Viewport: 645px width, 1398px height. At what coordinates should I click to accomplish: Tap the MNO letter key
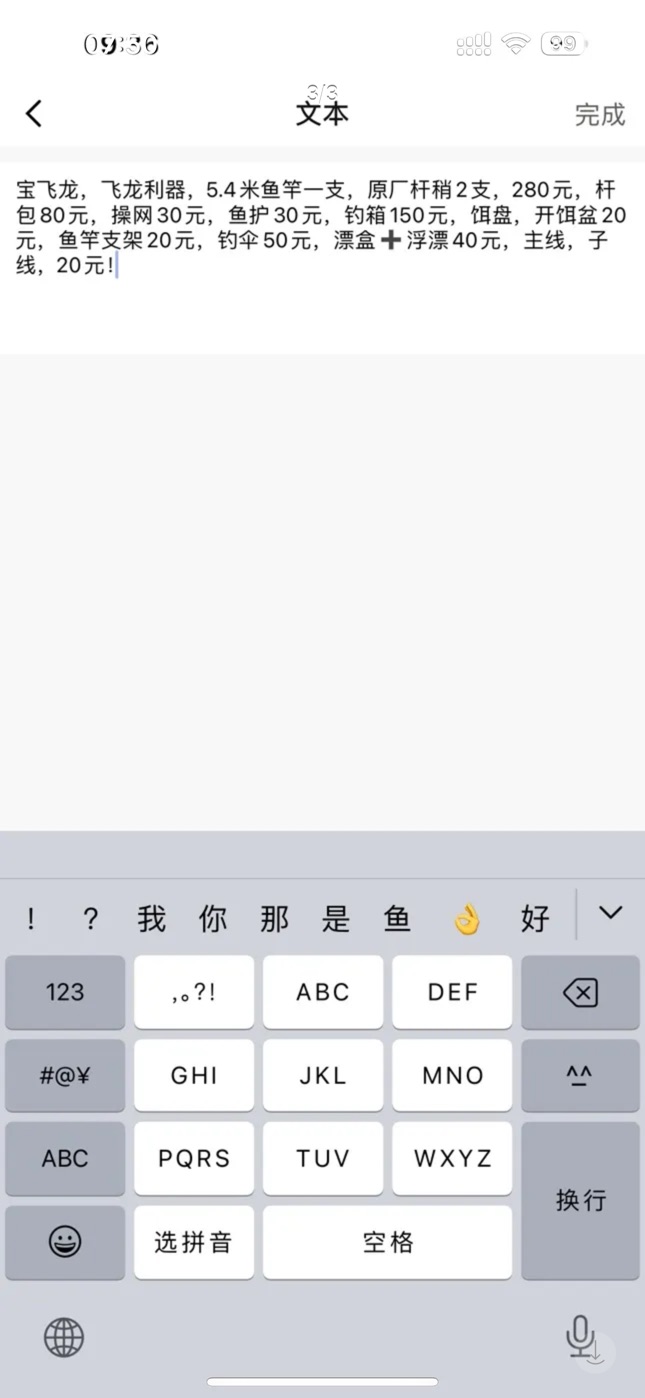click(452, 1075)
